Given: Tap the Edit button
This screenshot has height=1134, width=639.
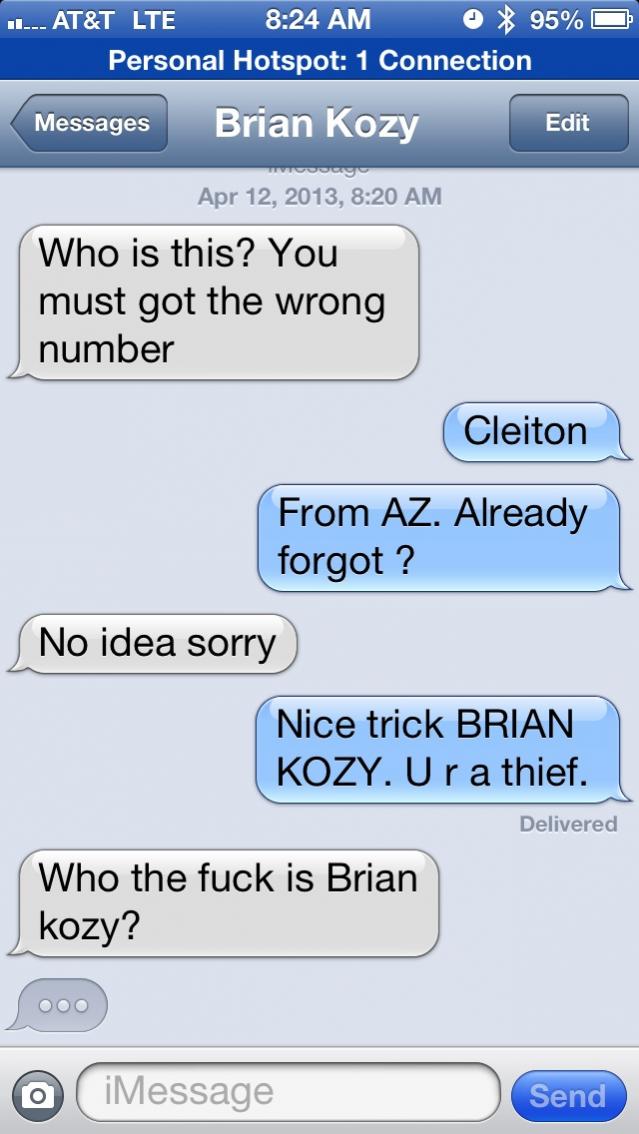Looking at the screenshot, I should (567, 123).
